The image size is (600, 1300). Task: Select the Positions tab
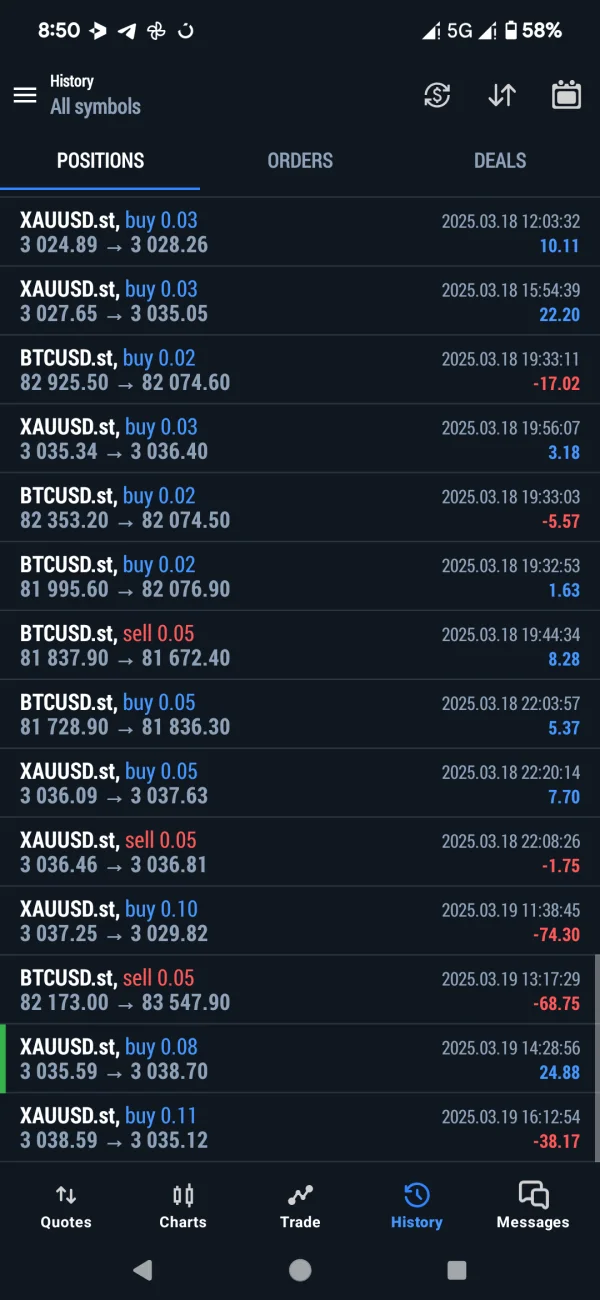tap(100, 160)
